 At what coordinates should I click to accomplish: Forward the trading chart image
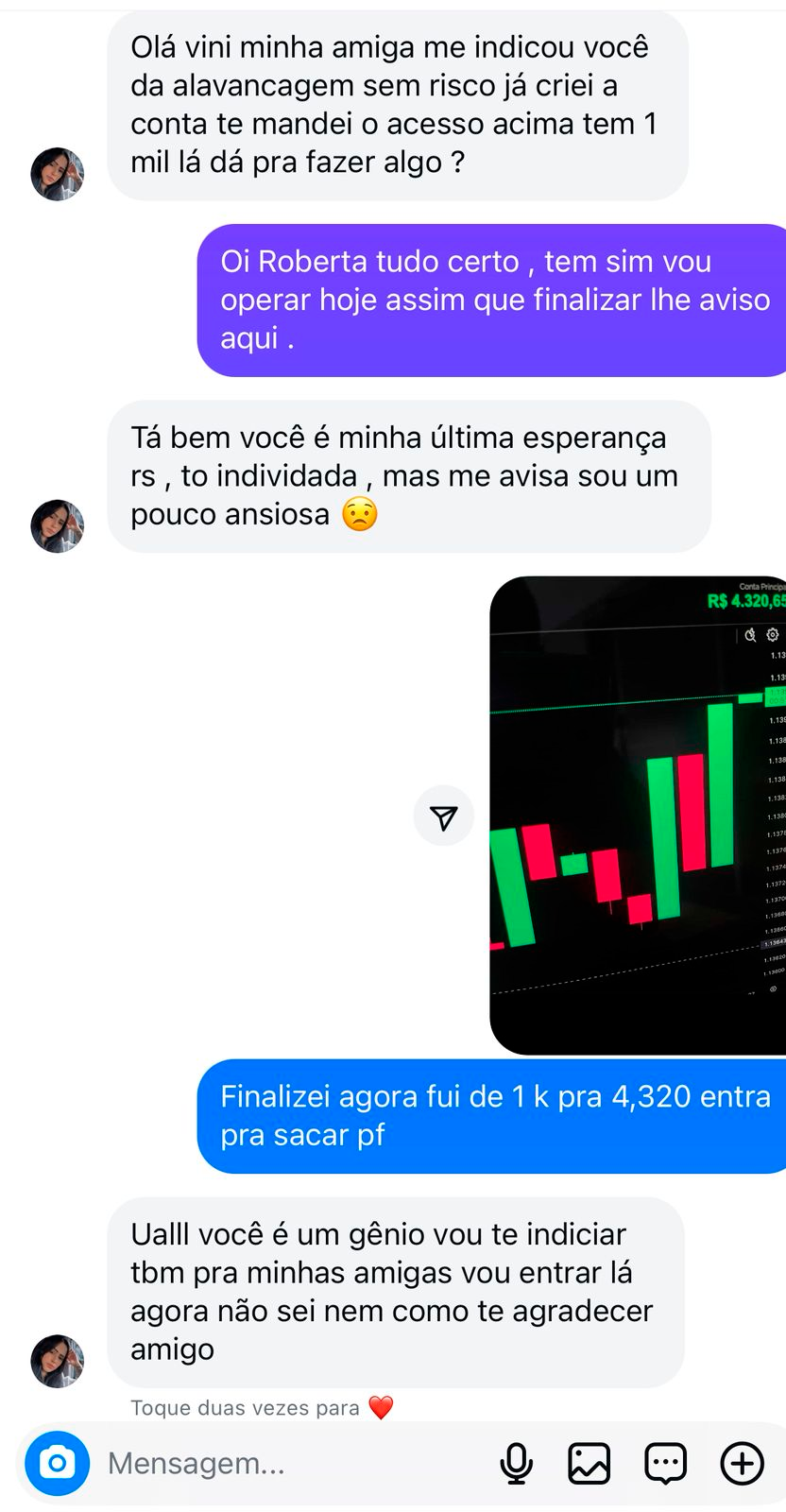pyautogui.click(x=443, y=816)
